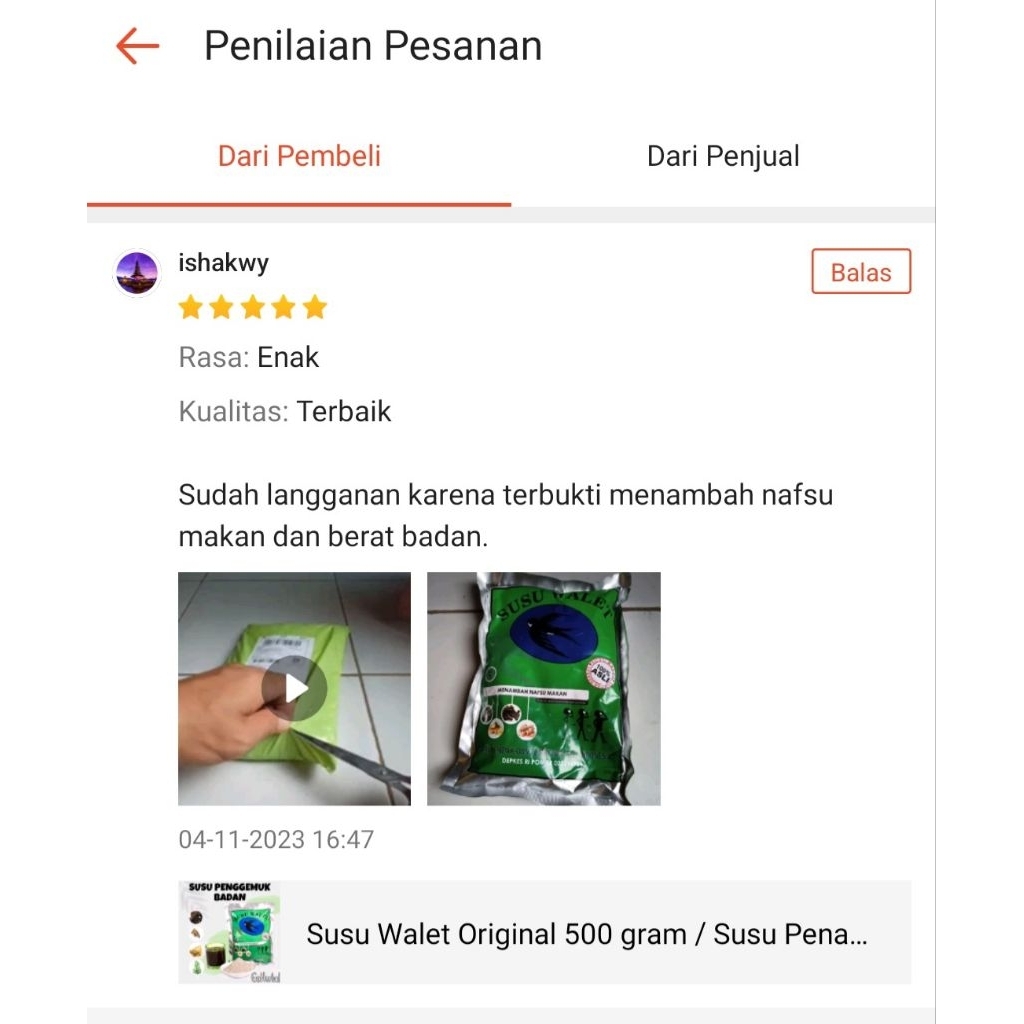Play the review video of the package
Screen dimensions: 1024x1024
(294, 688)
